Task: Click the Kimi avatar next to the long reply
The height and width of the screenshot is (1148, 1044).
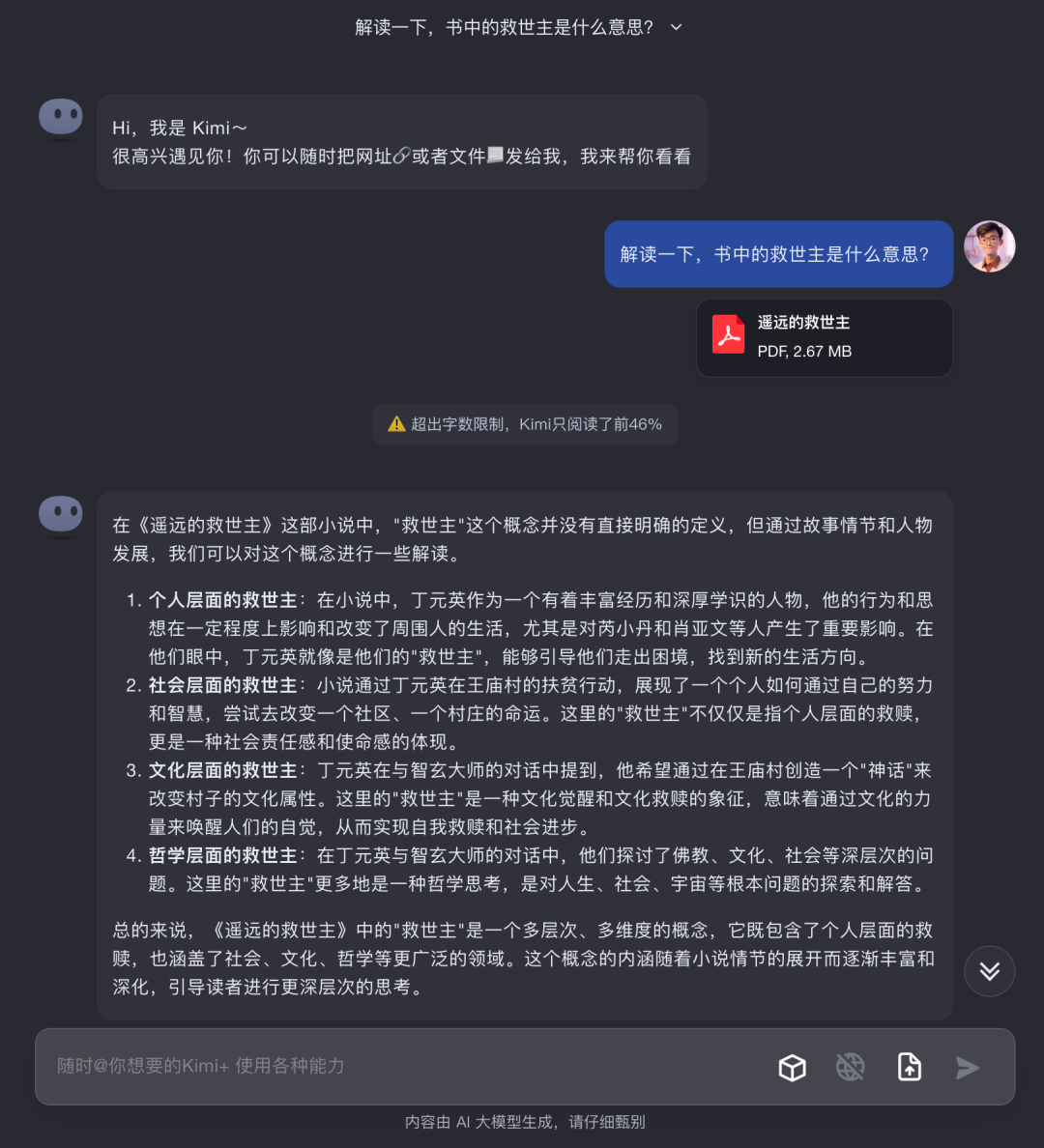Action: (61, 513)
